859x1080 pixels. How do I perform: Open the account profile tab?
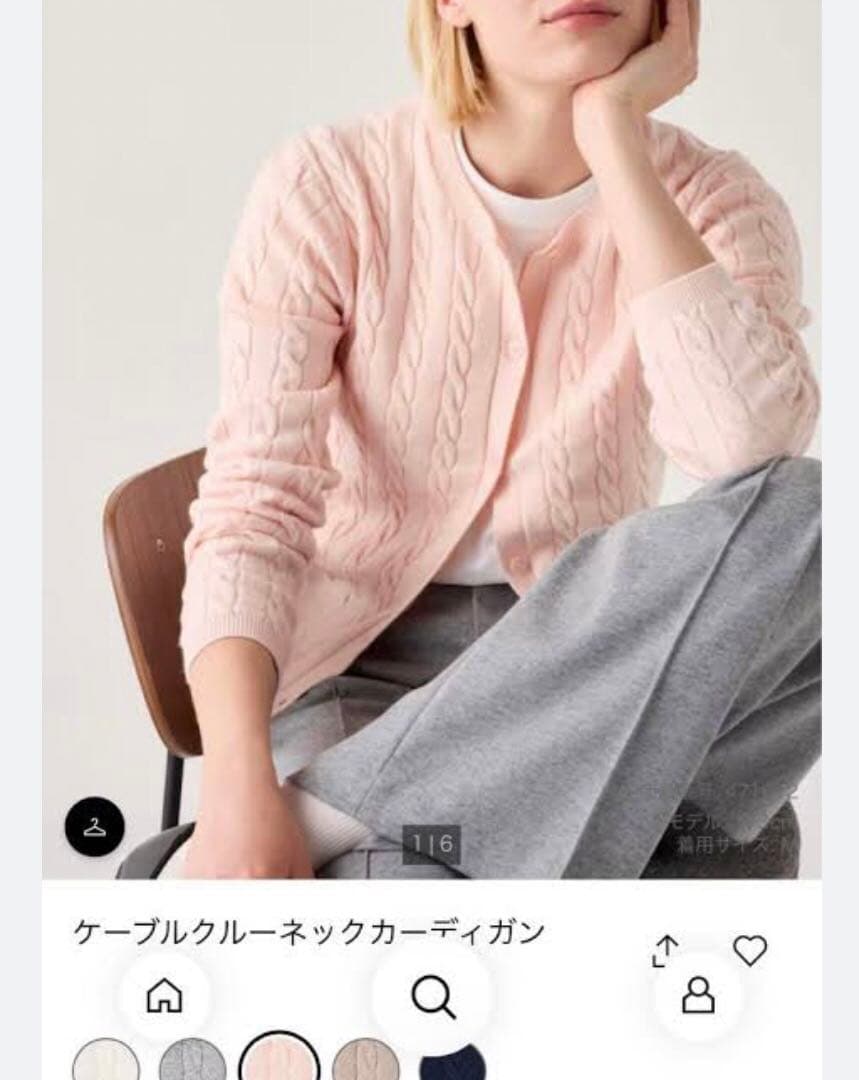698,995
